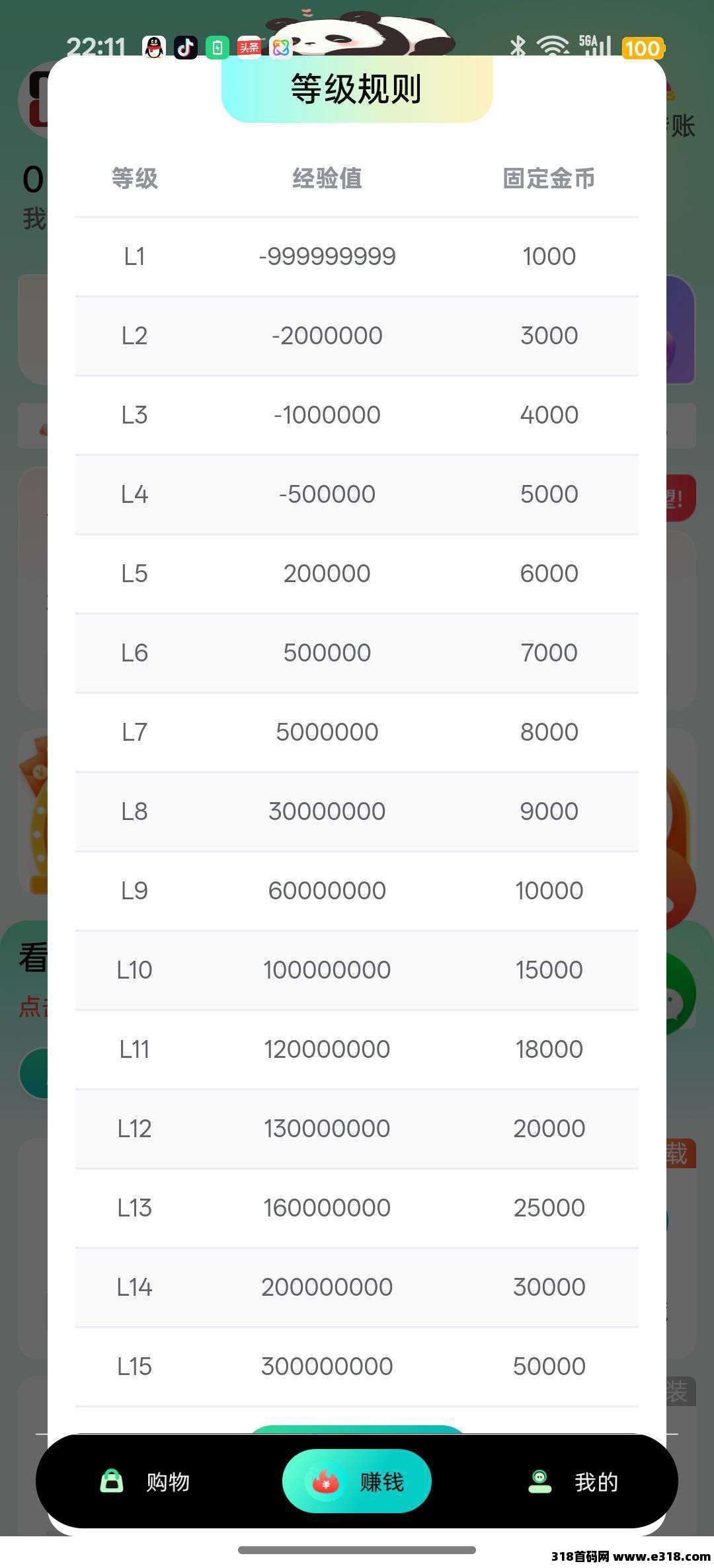
Task: Select the 赚钱 earn money tab
Action: pyautogui.click(x=357, y=1481)
